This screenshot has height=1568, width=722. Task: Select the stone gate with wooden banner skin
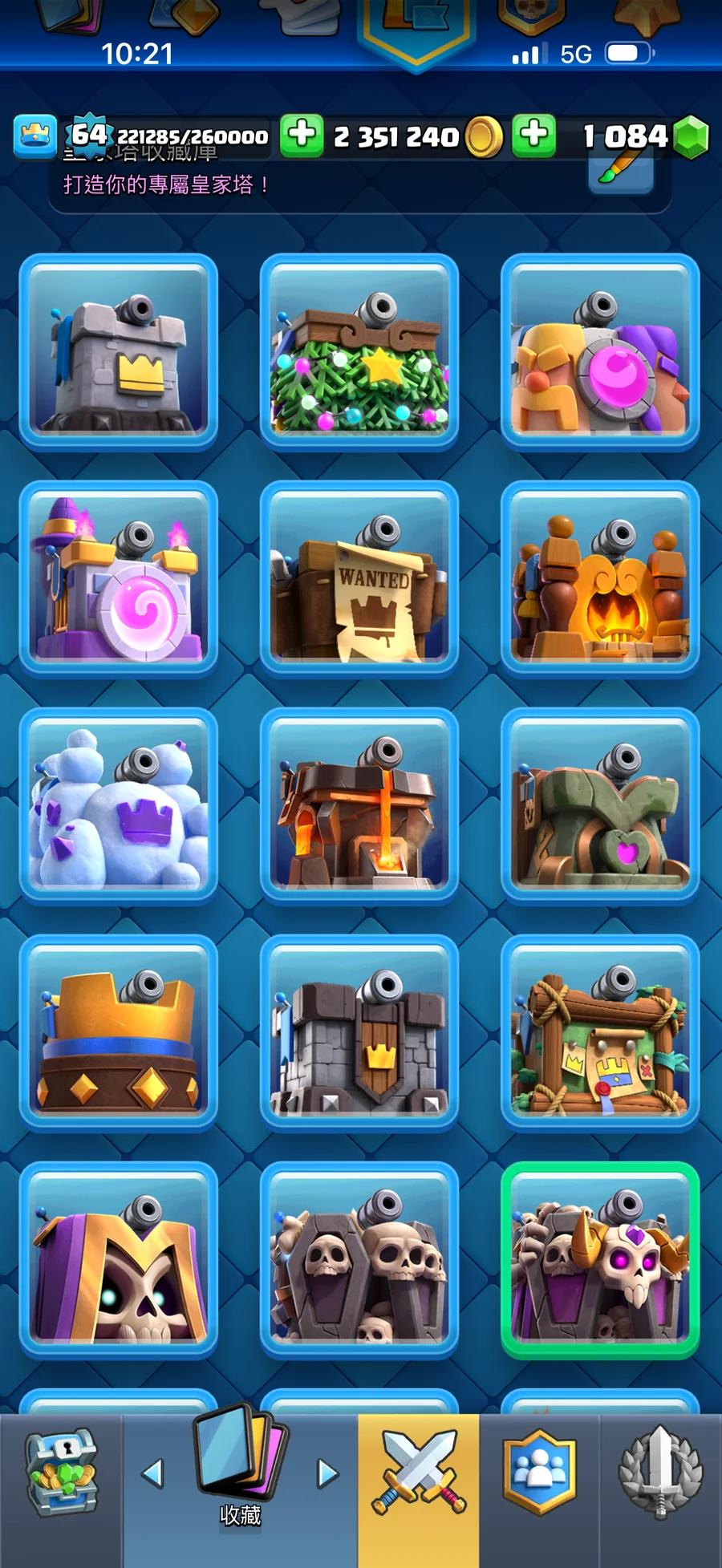click(x=359, y=1033)
